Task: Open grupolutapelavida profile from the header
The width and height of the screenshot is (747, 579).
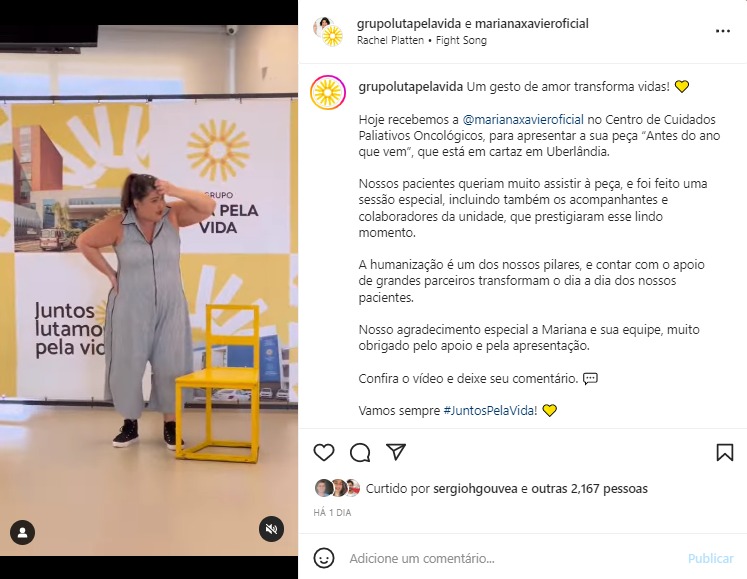Action: [407, 23]
